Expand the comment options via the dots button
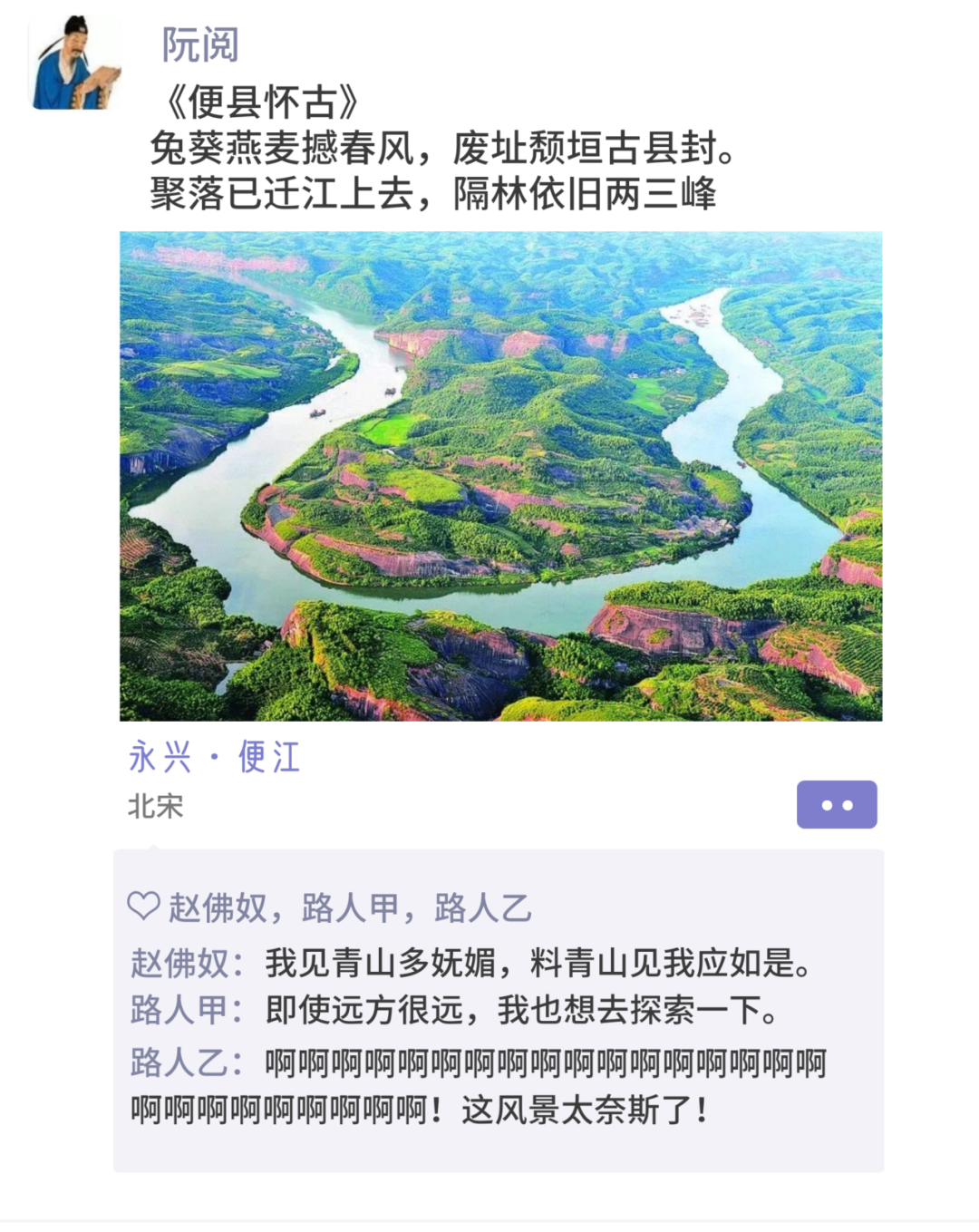This screenshot has height=1232, width=979. coord(837,803)
